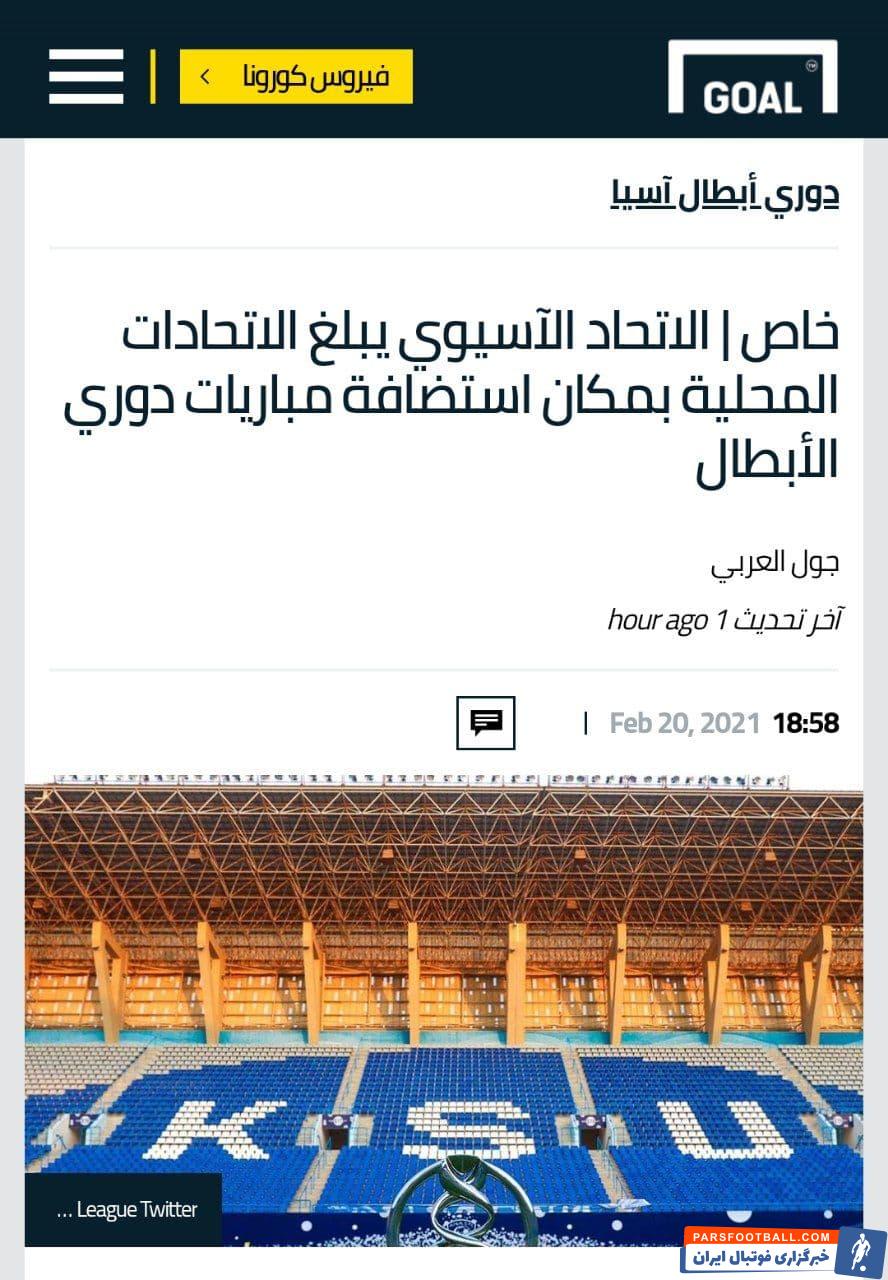888x1280 pixels.
Task: Open the hamburger navigation menu
Action: 86,77
